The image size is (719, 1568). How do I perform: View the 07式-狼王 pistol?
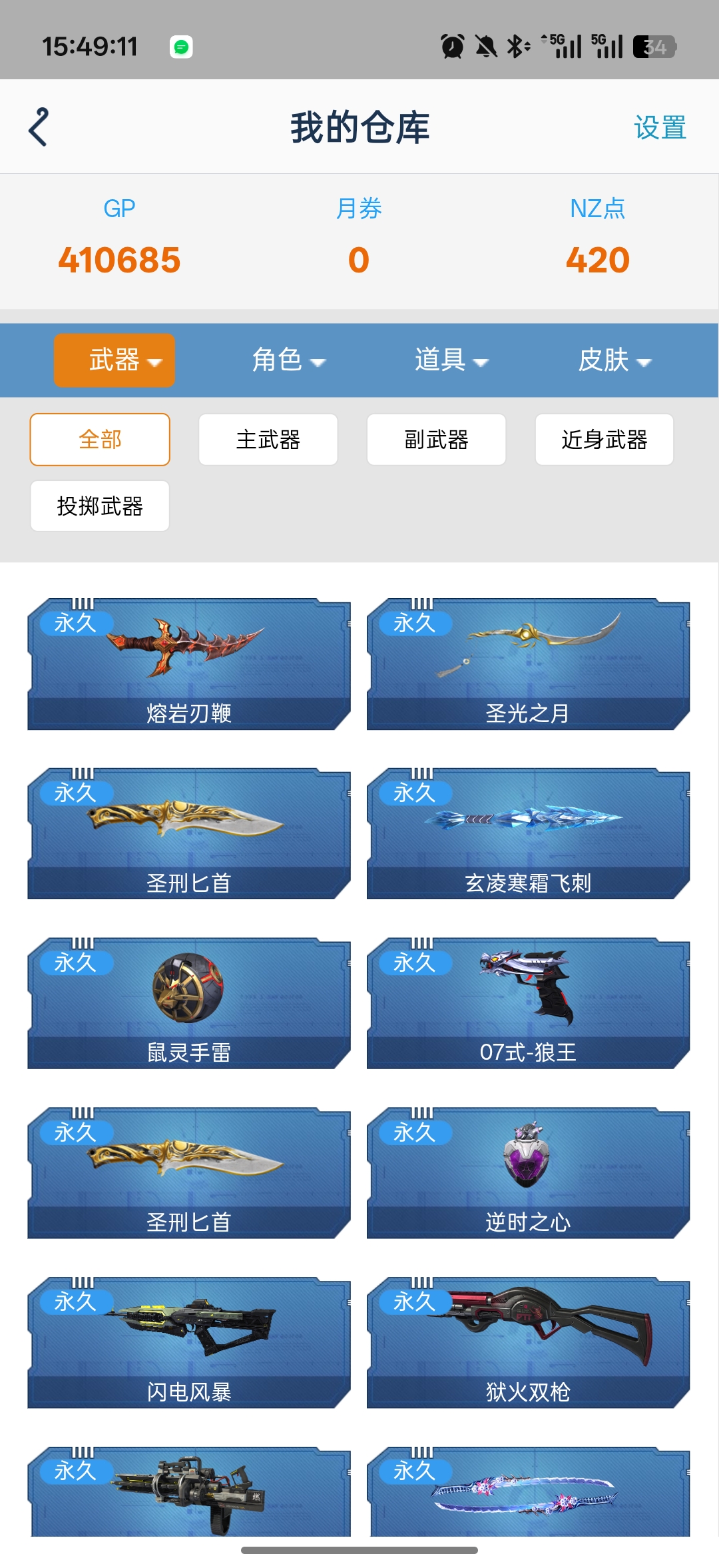(528, 1002)
